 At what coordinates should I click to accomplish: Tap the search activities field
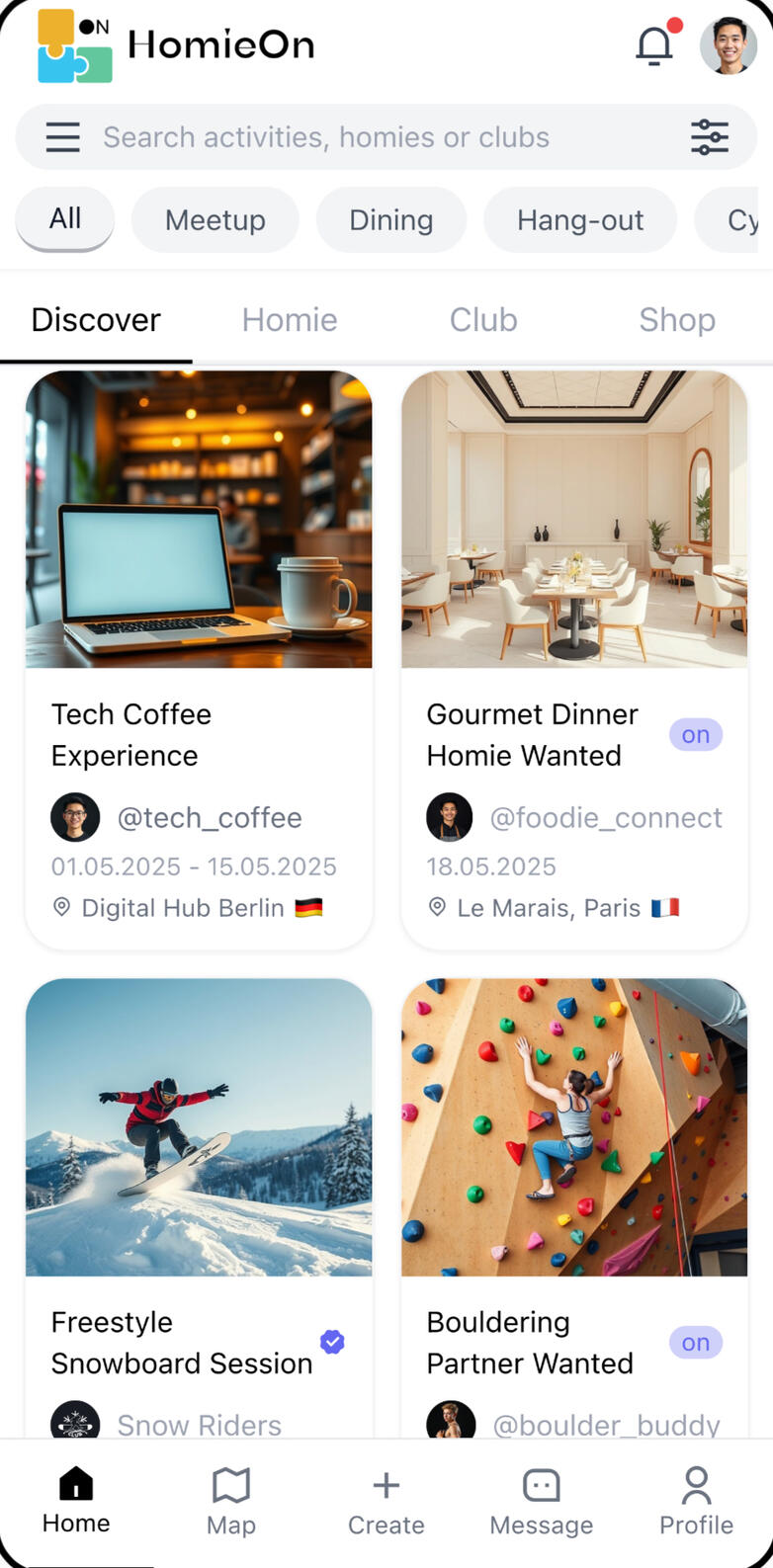(376, 137)
